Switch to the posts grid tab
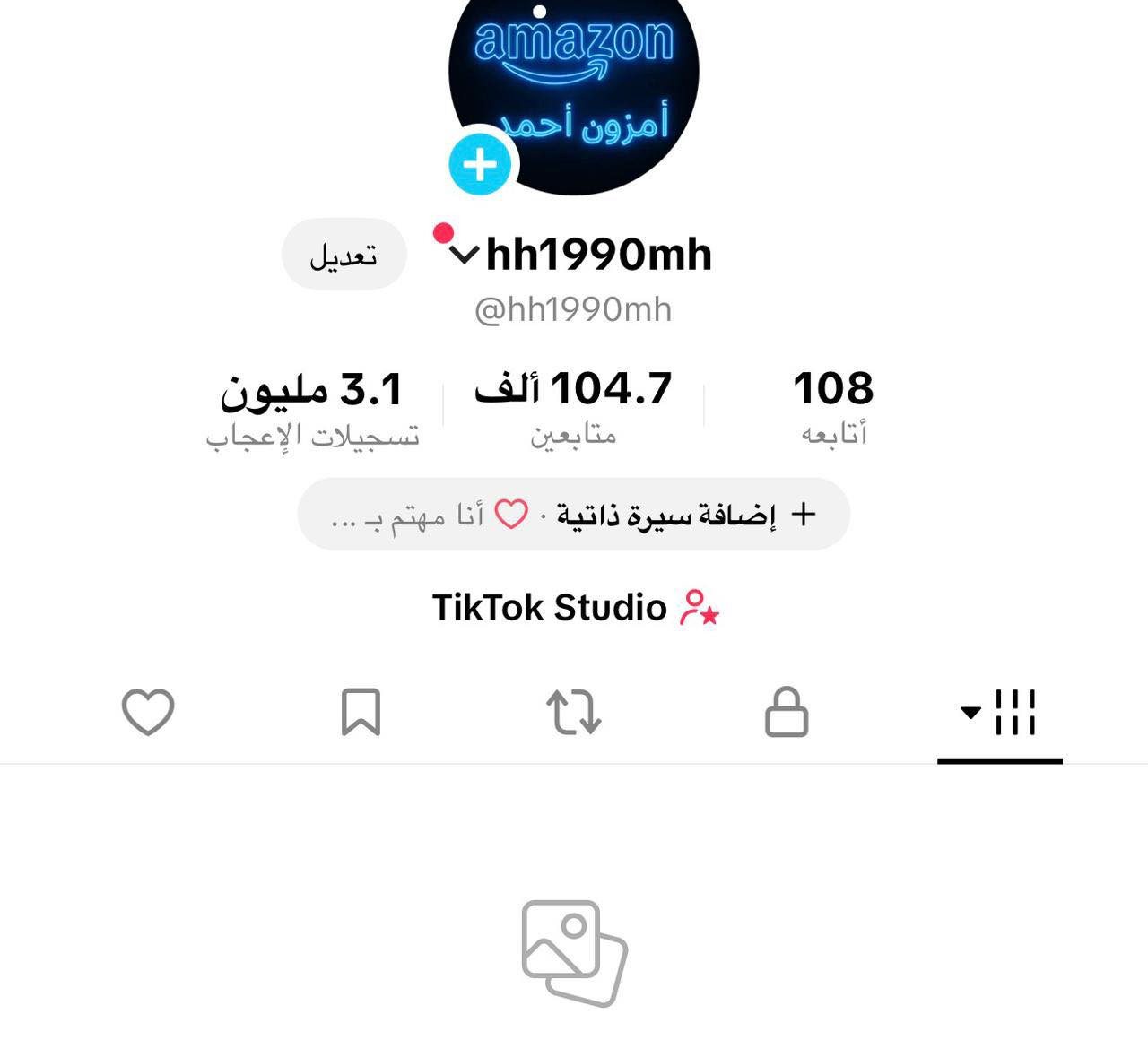The image size is (1148, 1040). (999, 714)
